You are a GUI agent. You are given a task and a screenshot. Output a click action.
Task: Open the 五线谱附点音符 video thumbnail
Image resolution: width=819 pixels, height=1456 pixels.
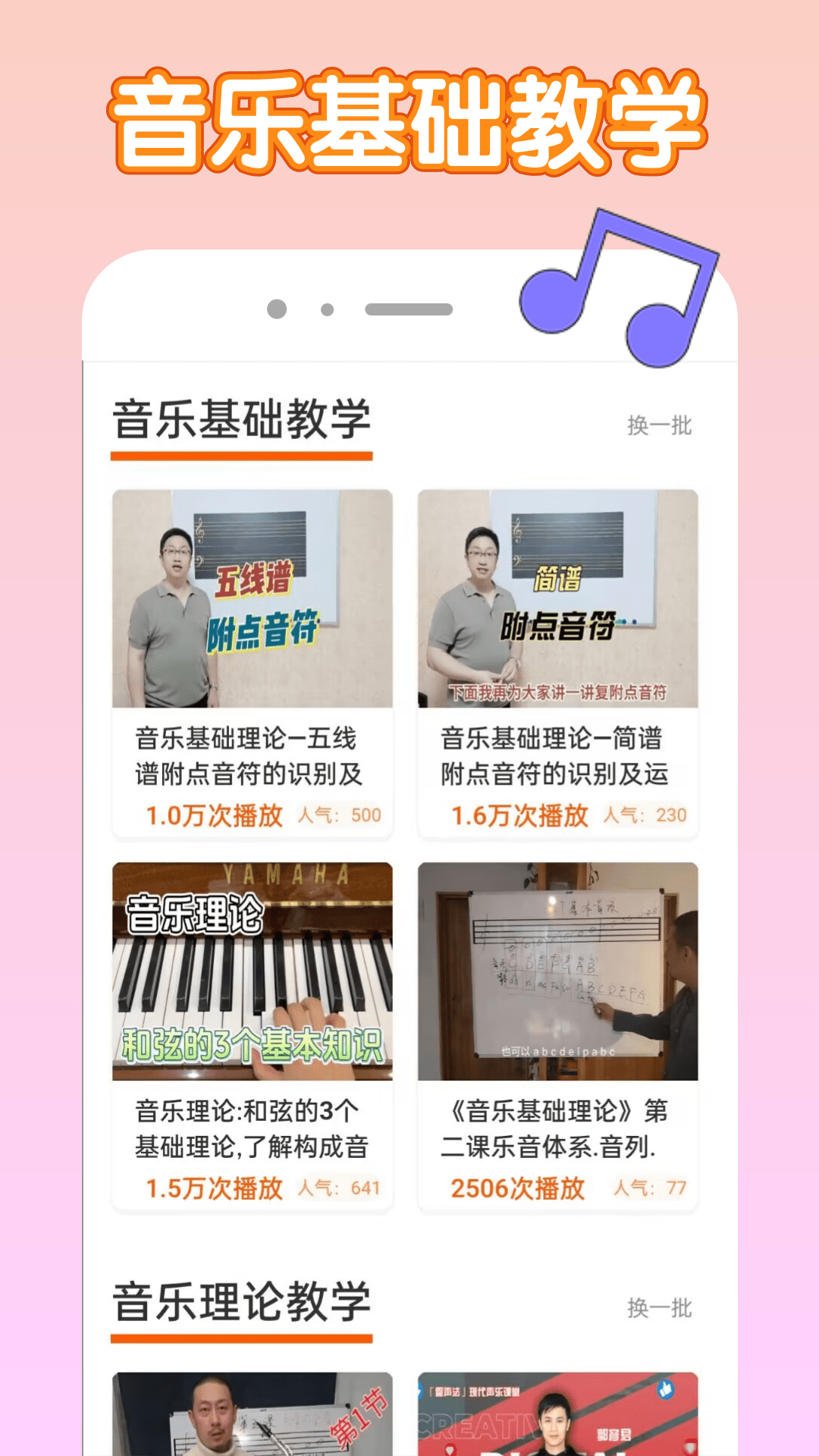tap(253, 599)
